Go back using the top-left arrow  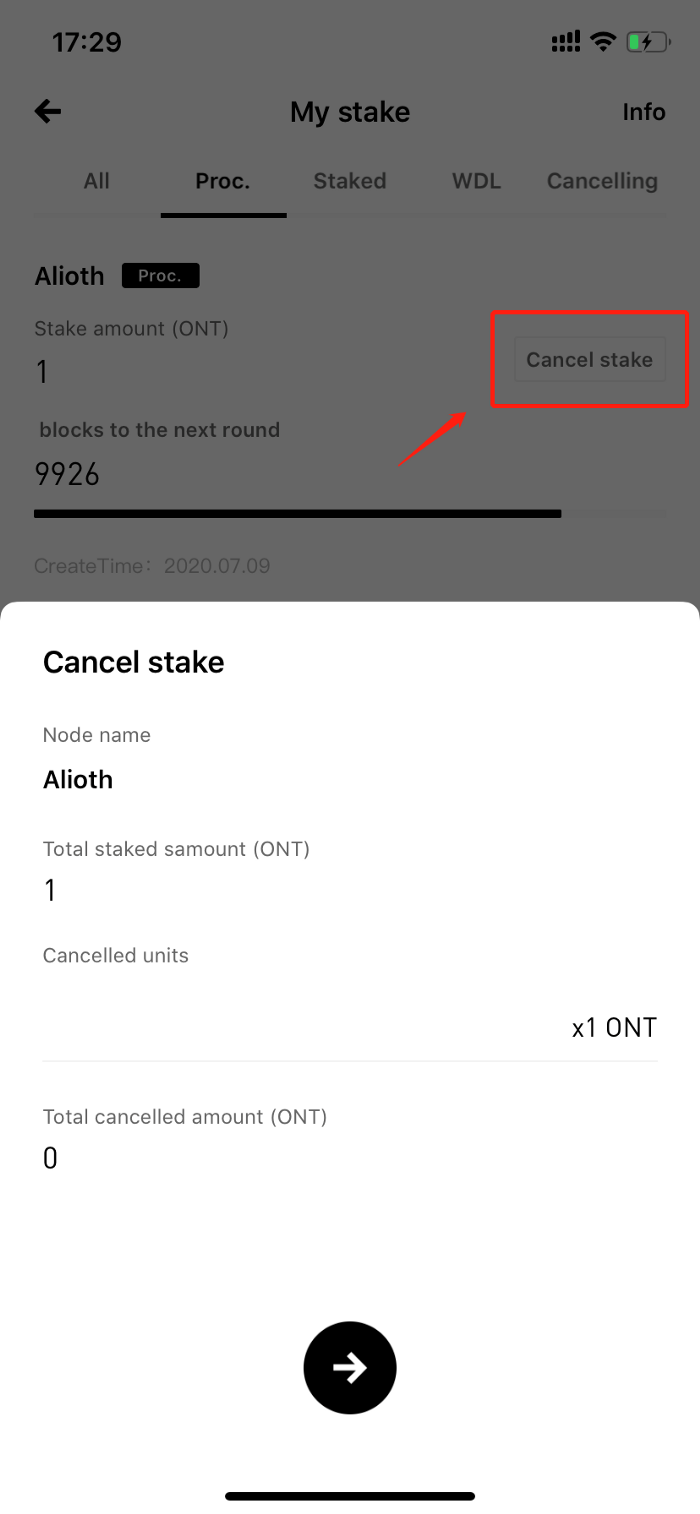click(48, 112)
